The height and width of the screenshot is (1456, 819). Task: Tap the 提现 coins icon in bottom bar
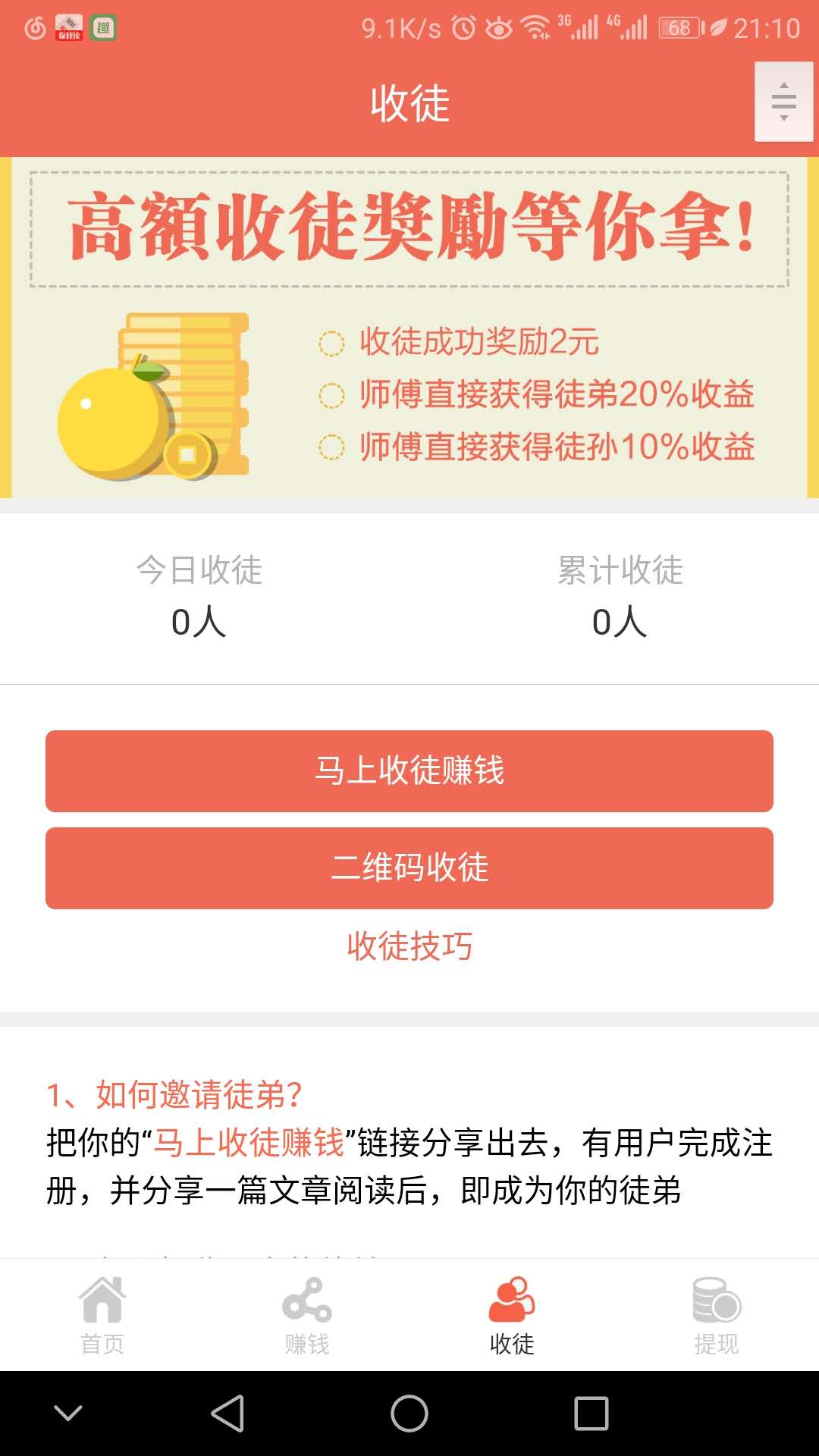[x=715, y=1298]
